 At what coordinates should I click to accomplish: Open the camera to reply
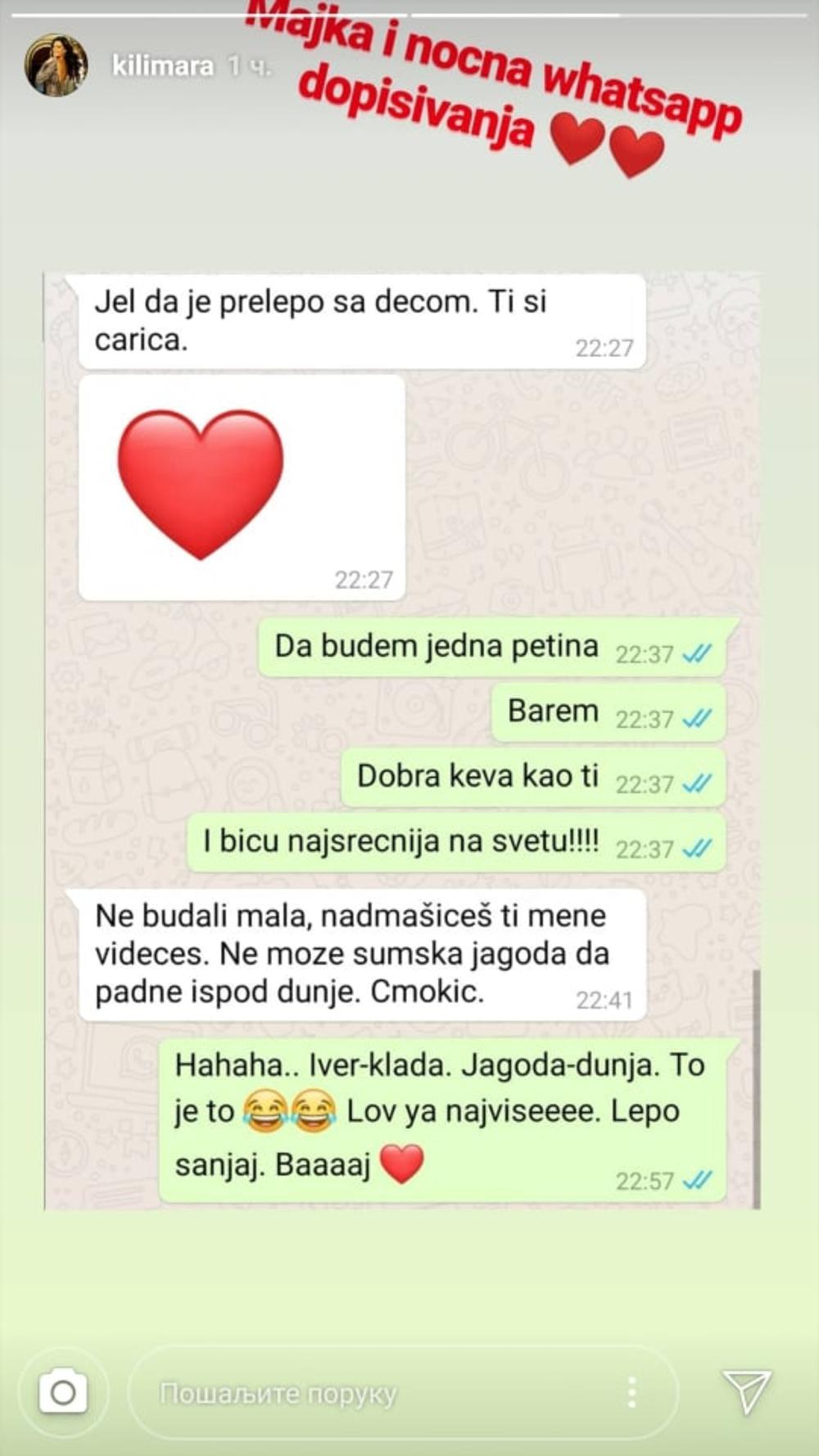point(63,1391)
